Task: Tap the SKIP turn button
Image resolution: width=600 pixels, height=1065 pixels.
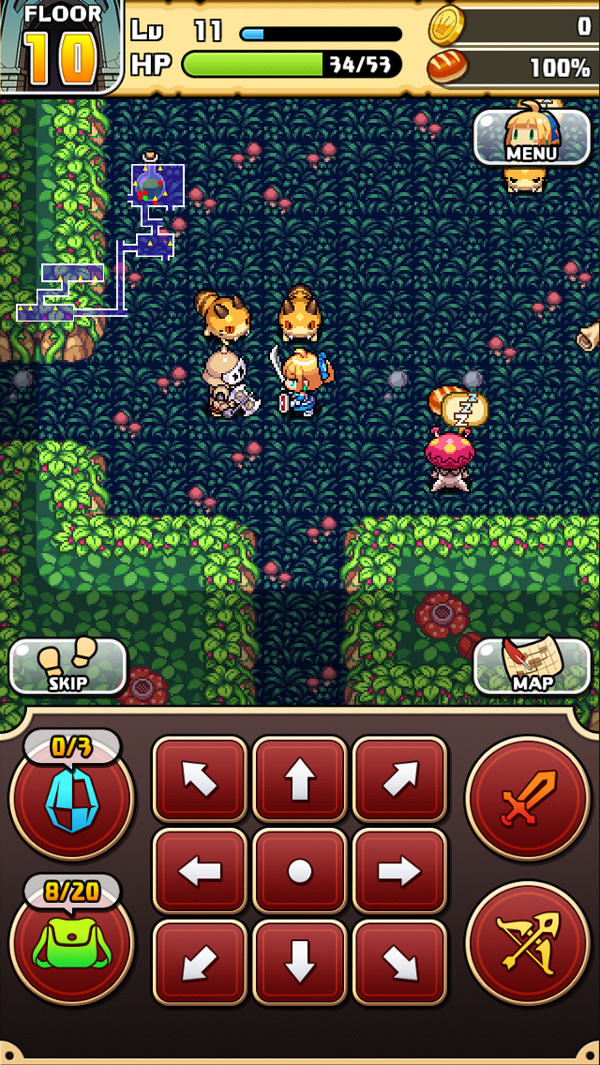Action: [68, 667]
